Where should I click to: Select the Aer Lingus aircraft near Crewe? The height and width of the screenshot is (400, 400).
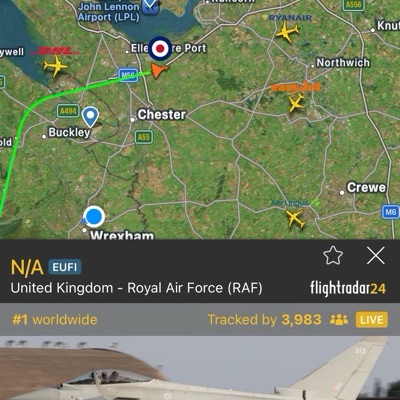point(295,218)
